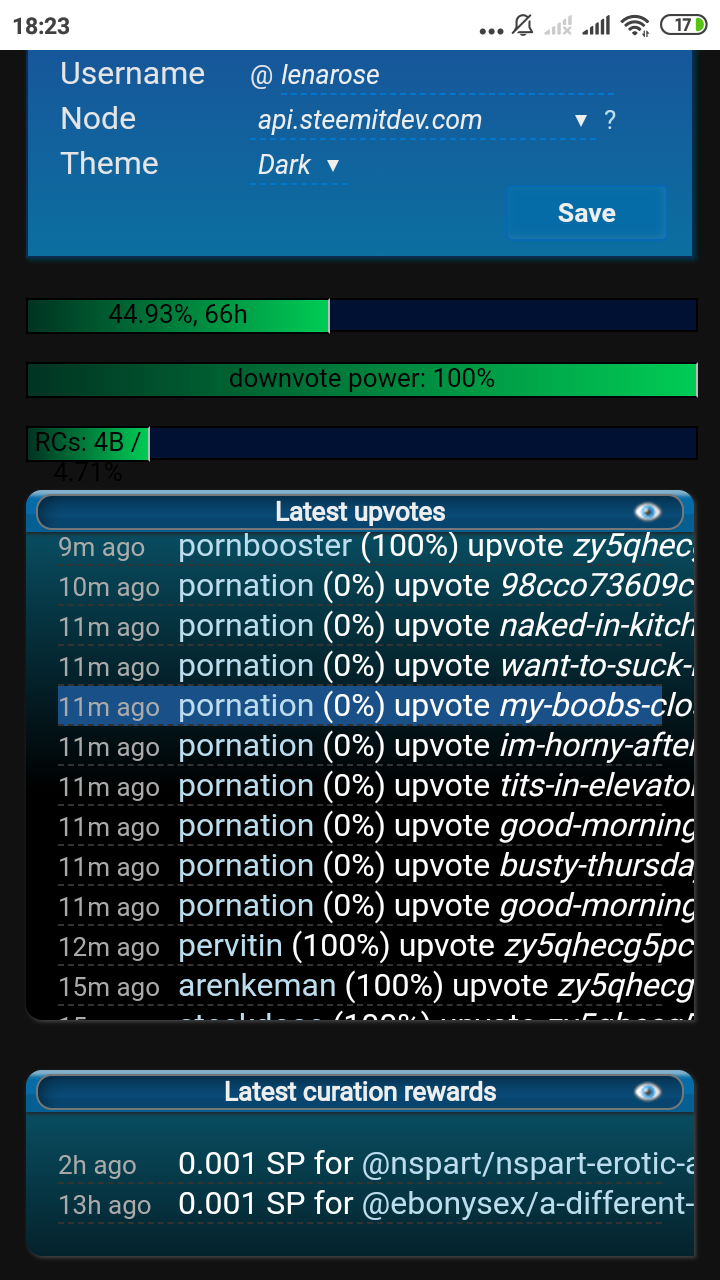The width and height of the screenshot is (720, 1280).
Task: Open arenkeman user link in upvotes list
Action: point(257,986)
